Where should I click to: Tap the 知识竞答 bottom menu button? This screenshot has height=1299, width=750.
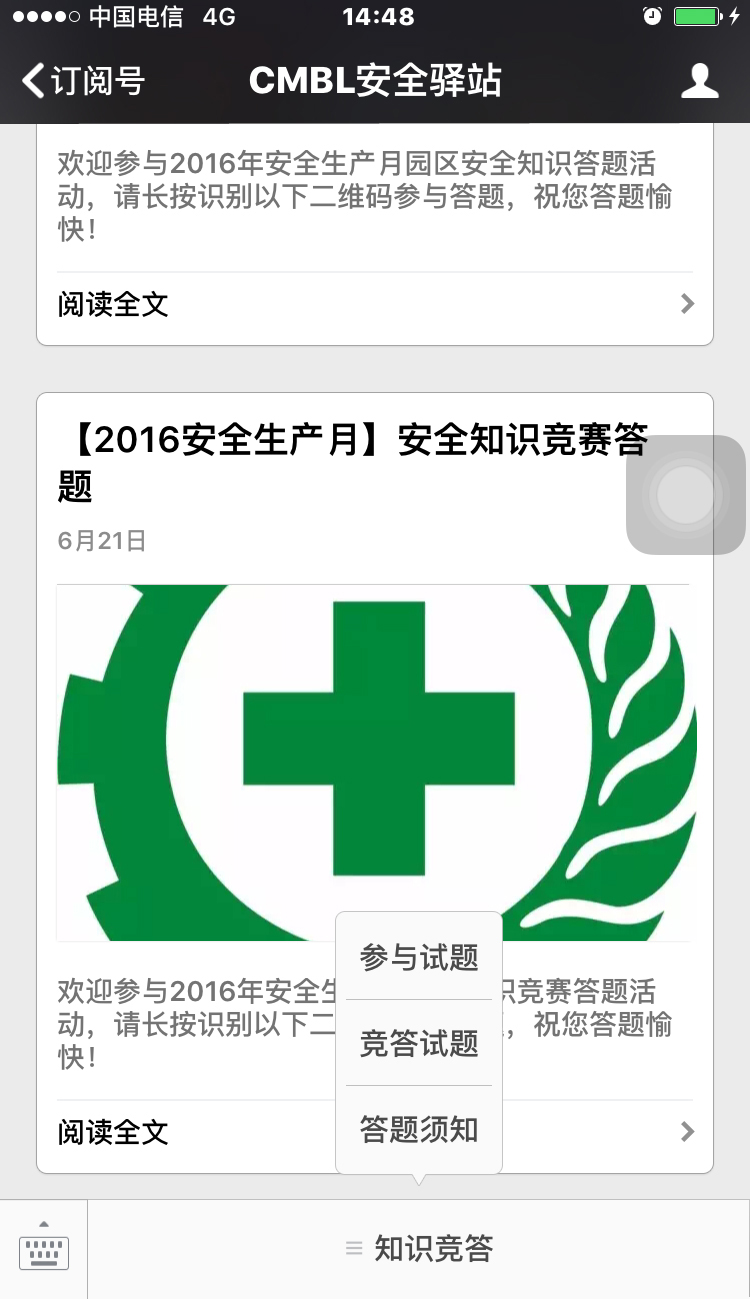click(419, 1249)
